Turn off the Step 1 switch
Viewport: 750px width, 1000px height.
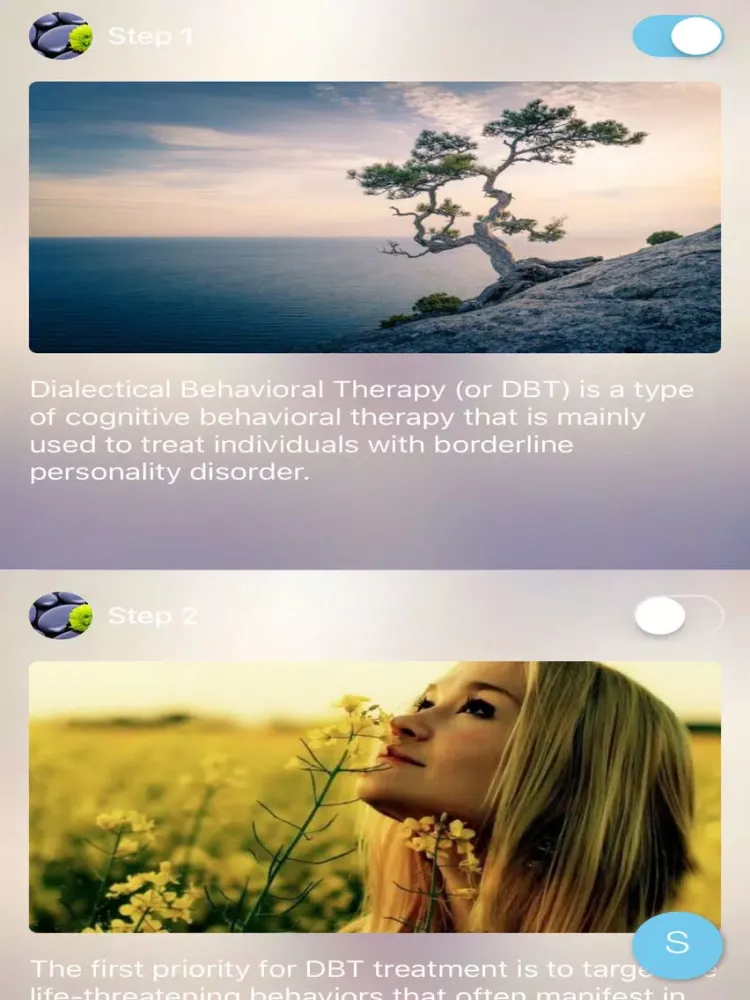[678, 37]
